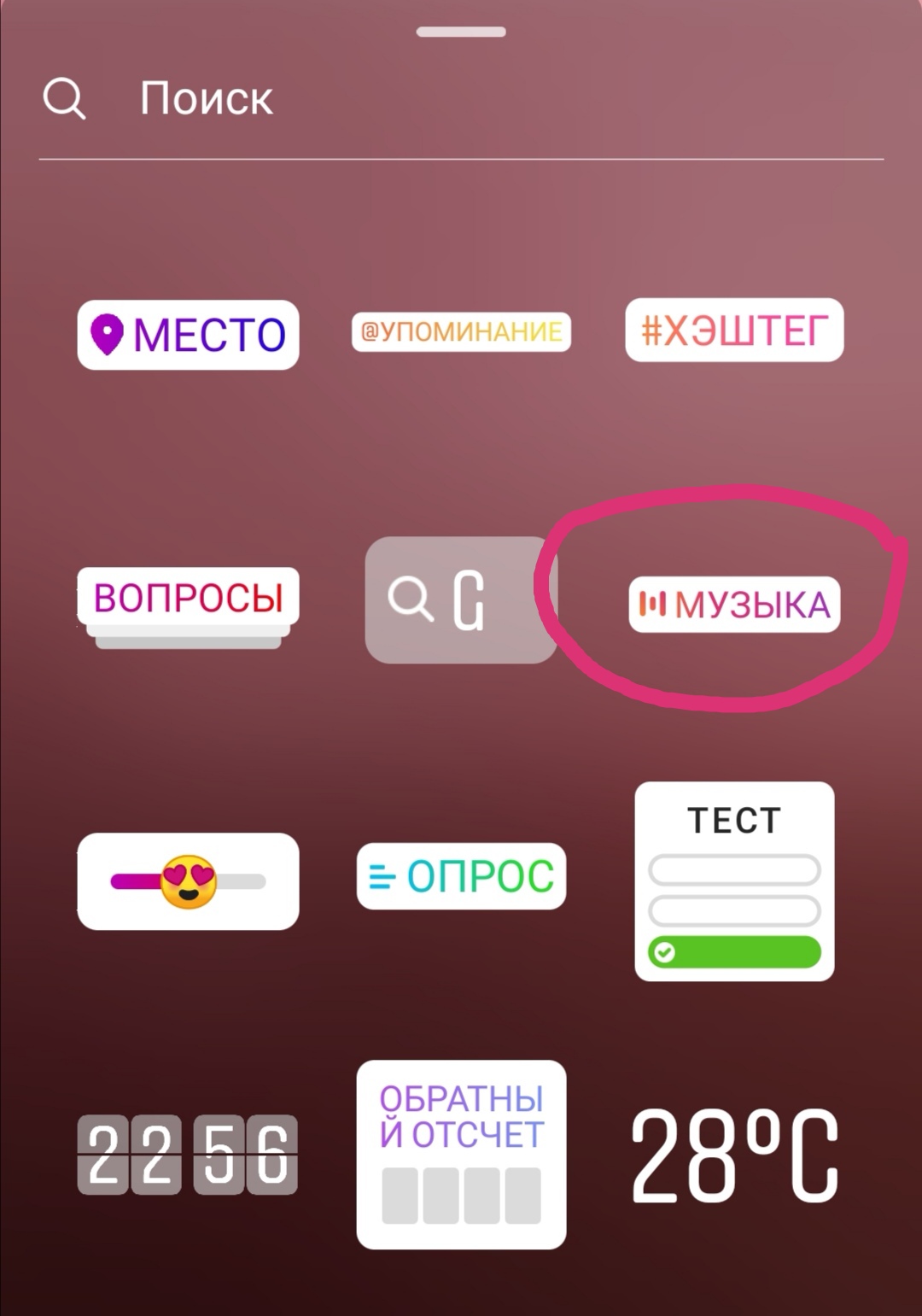This screenshot has width=922, height=1316.
Task: Open the GIF search sticker
Action: (x=461, y=600)
